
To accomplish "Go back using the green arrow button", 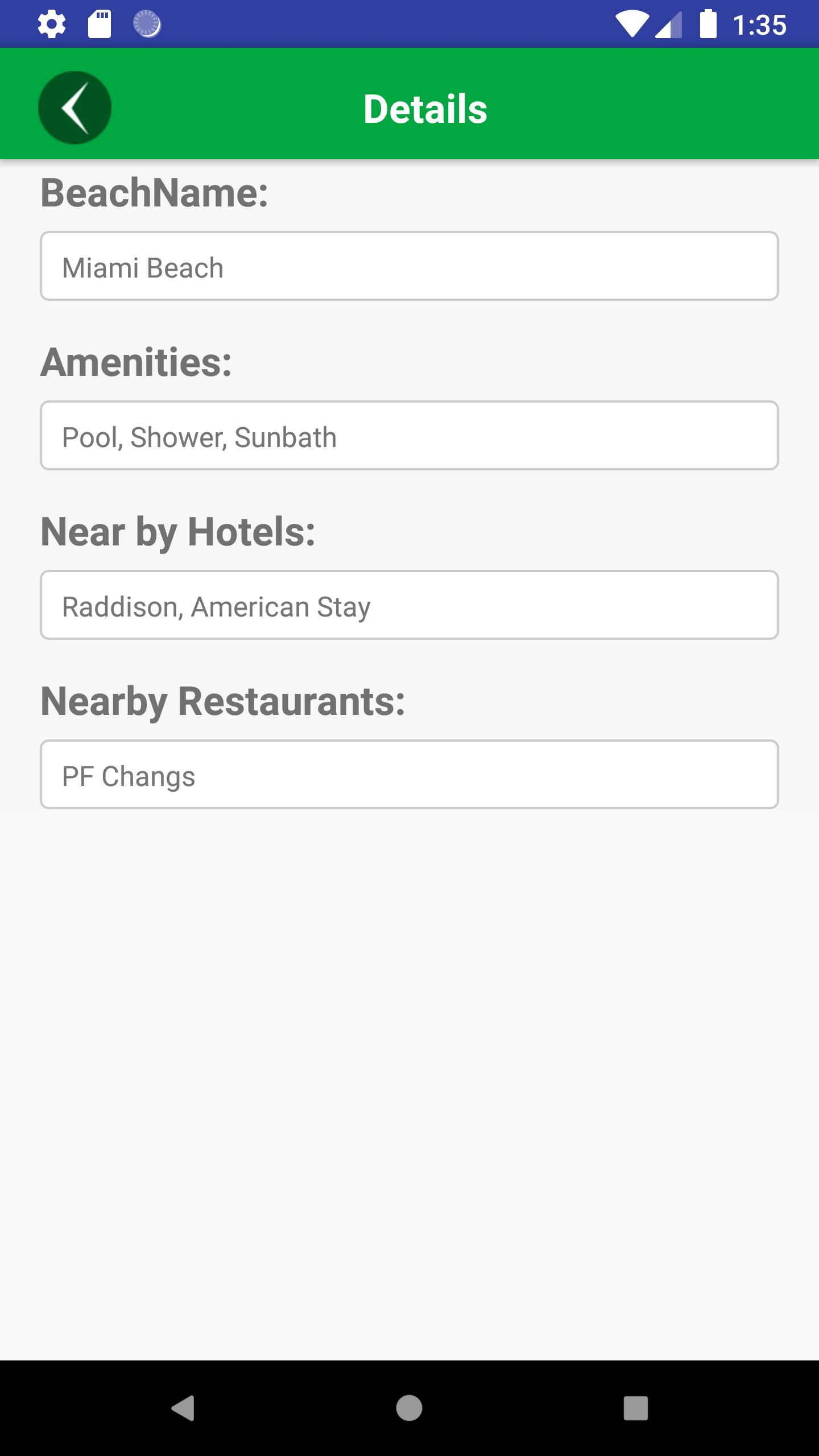I will tap(75, 107).
